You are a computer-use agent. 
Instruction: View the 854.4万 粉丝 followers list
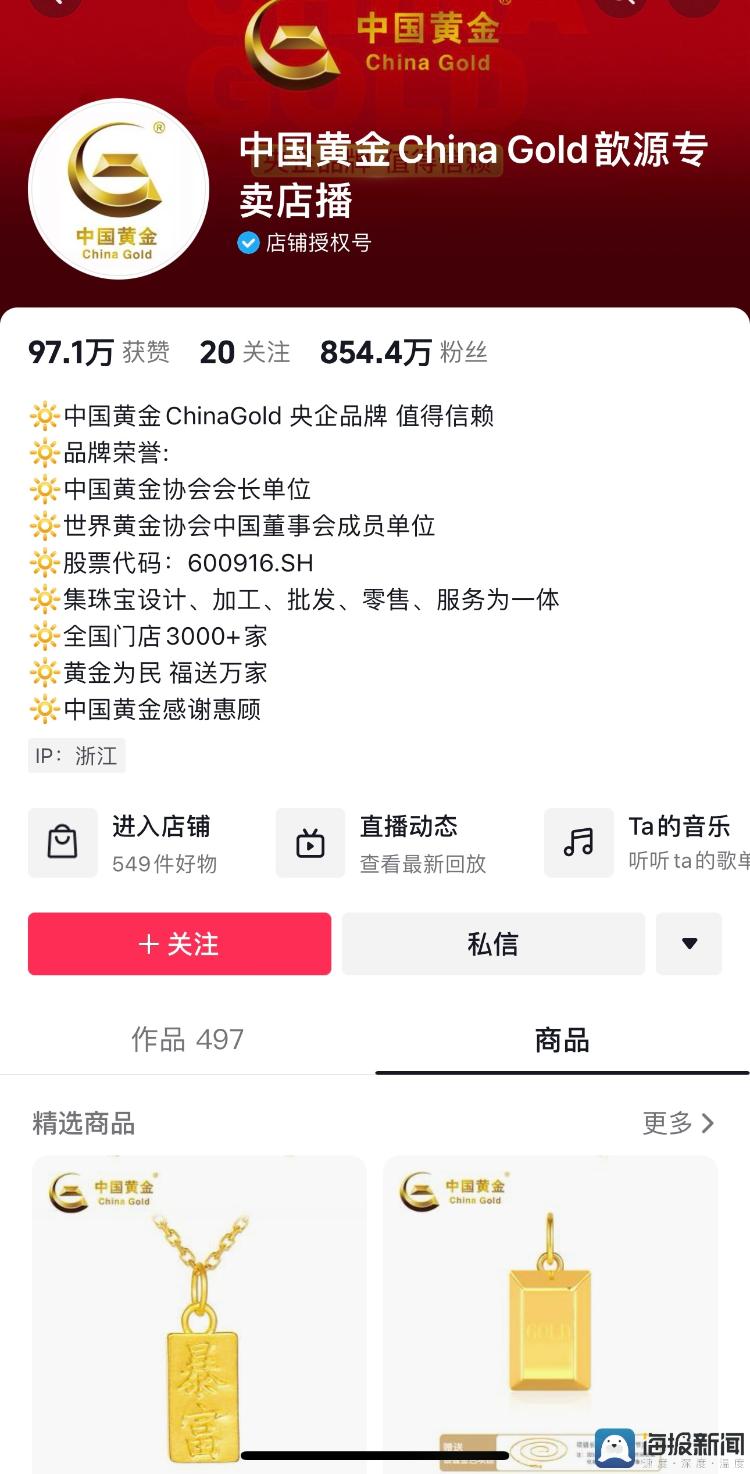point(404,352)
